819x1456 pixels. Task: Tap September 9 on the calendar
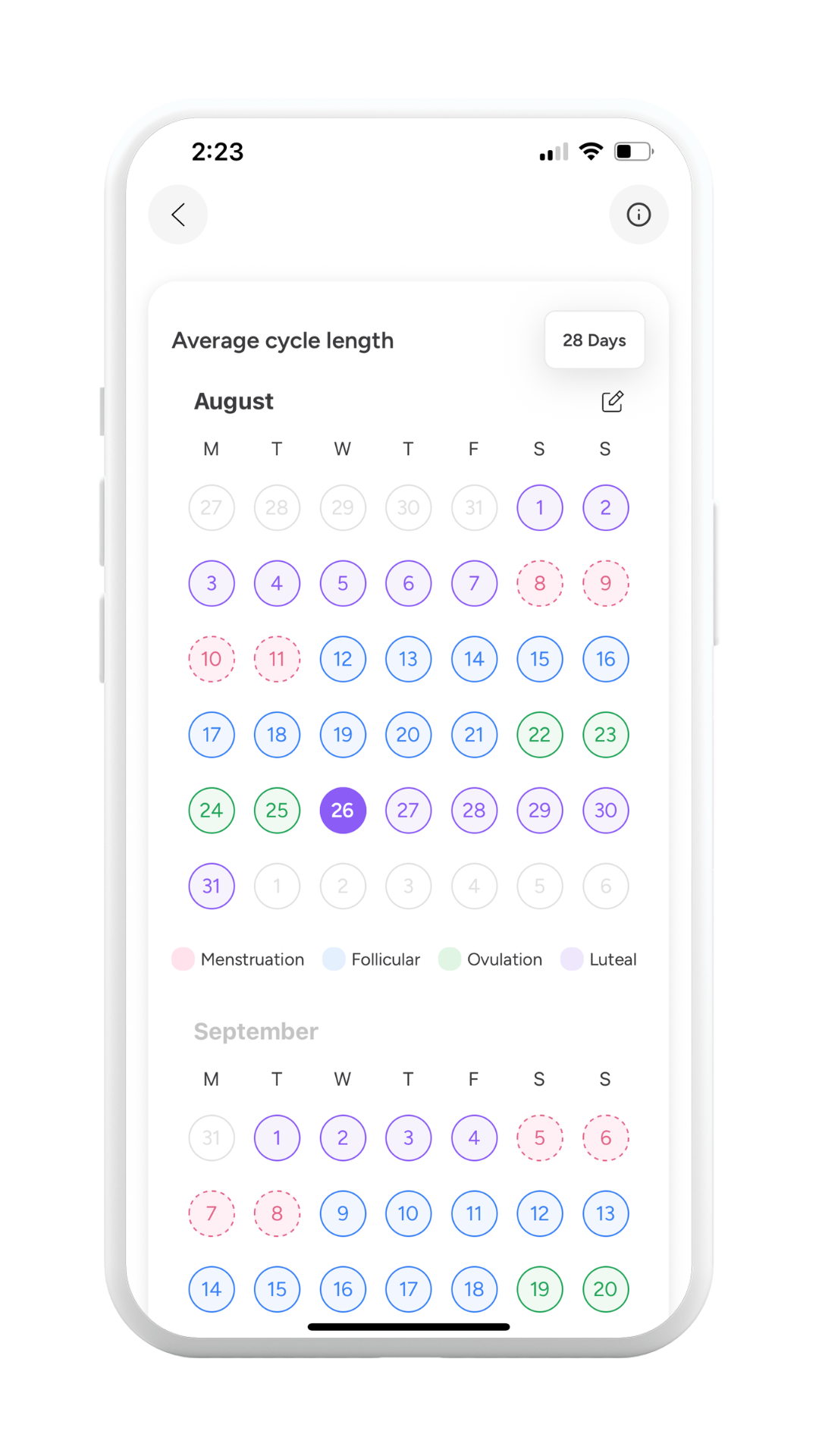343,1213
